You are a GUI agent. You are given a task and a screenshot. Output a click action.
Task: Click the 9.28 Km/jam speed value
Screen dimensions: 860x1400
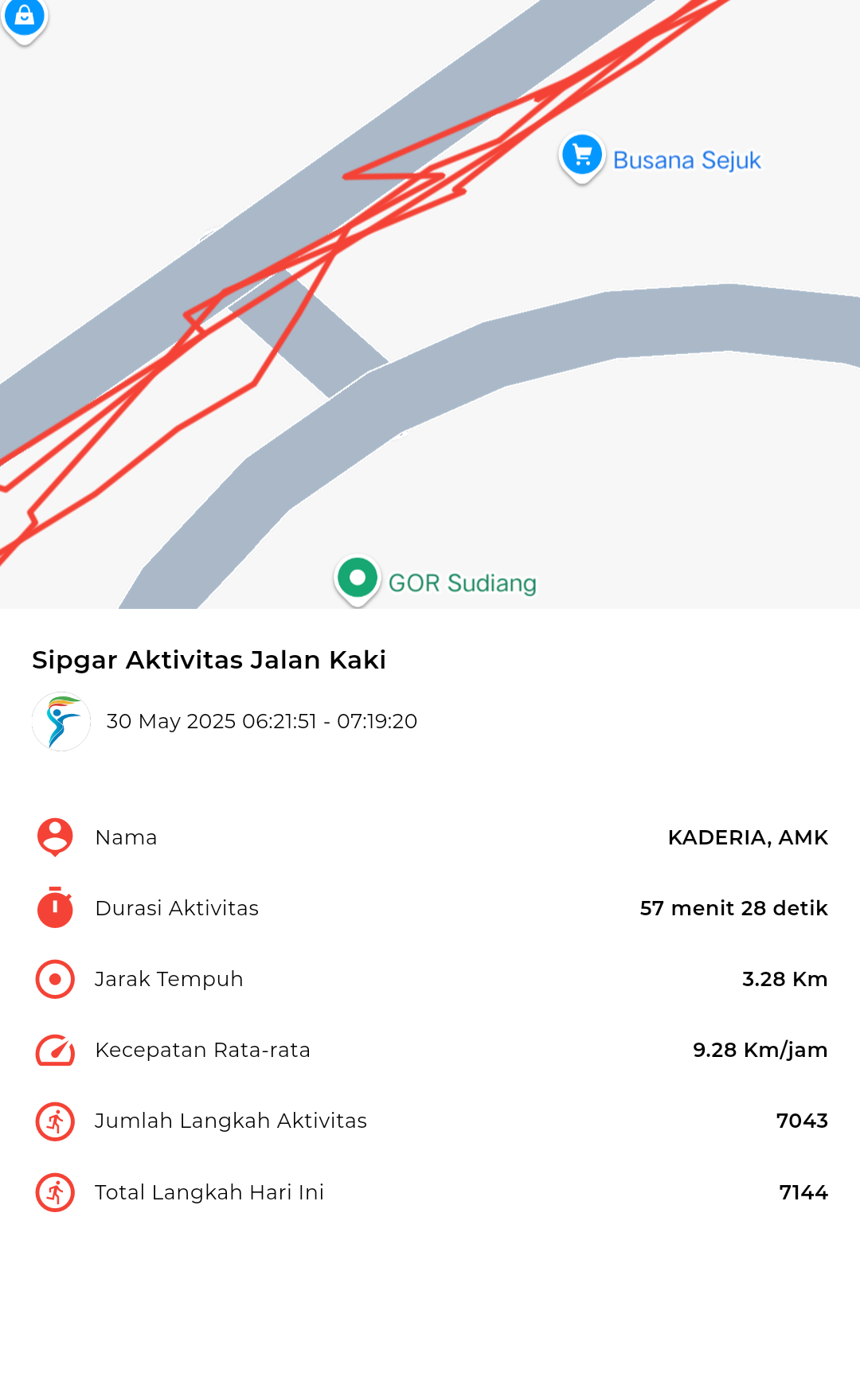pyautogui.click(x=760, y=1049)
